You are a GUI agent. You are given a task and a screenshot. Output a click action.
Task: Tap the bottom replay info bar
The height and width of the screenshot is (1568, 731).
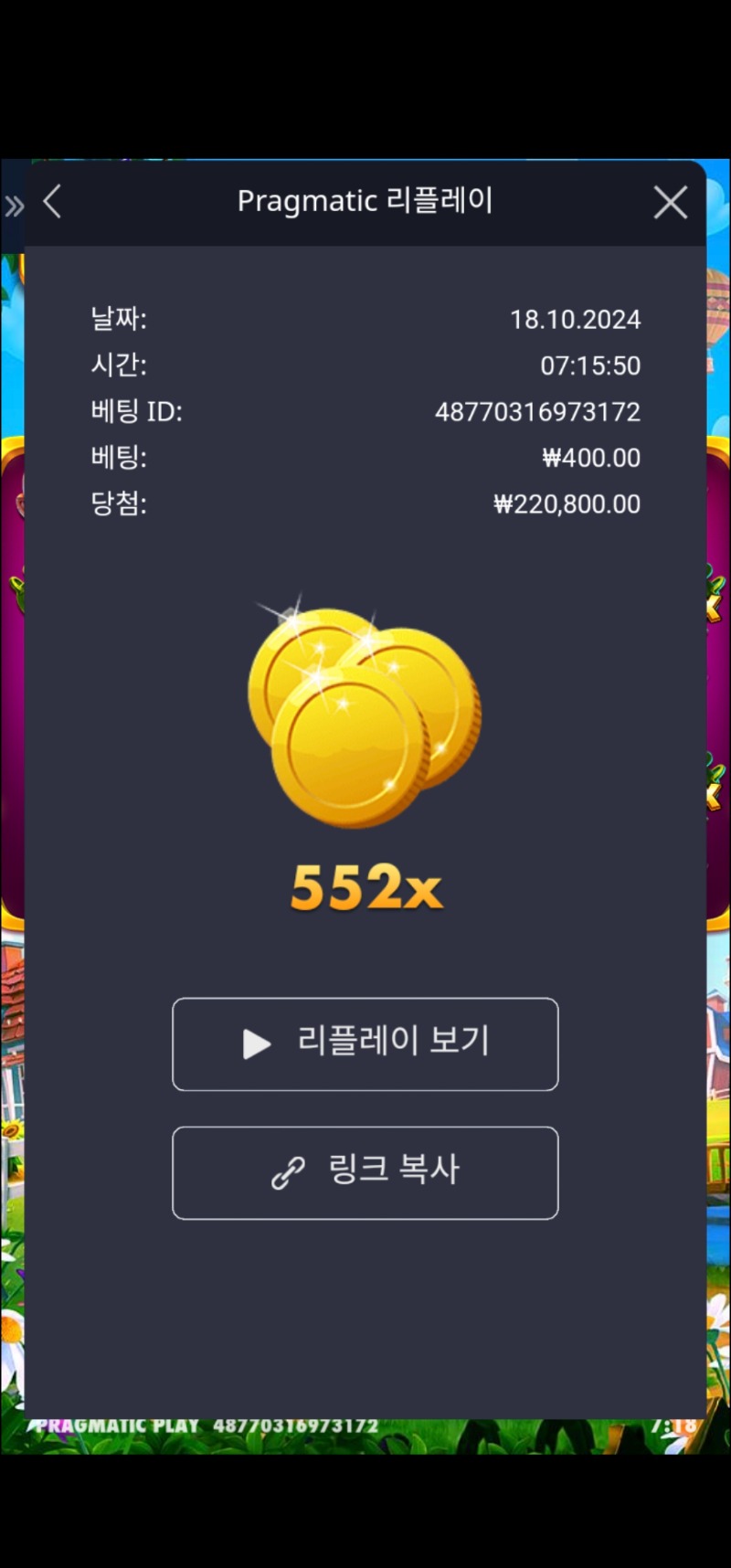tap(365, 1424)
